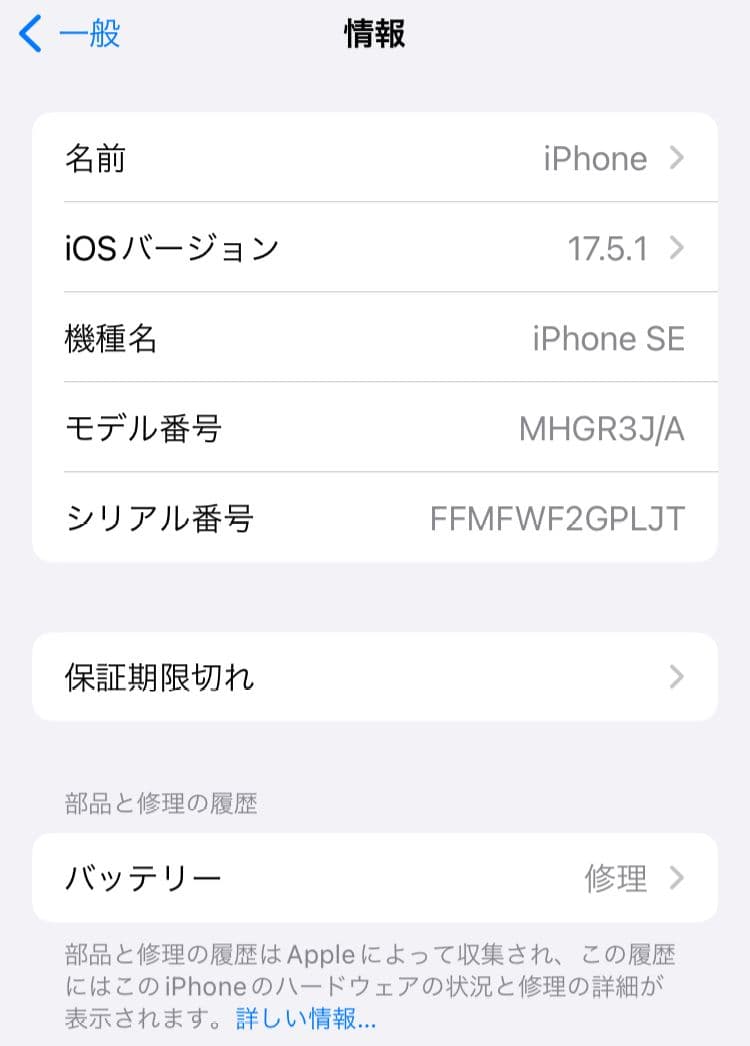View 保証期限切れ warranty details

pyautogui.click(x=375, y=677)
